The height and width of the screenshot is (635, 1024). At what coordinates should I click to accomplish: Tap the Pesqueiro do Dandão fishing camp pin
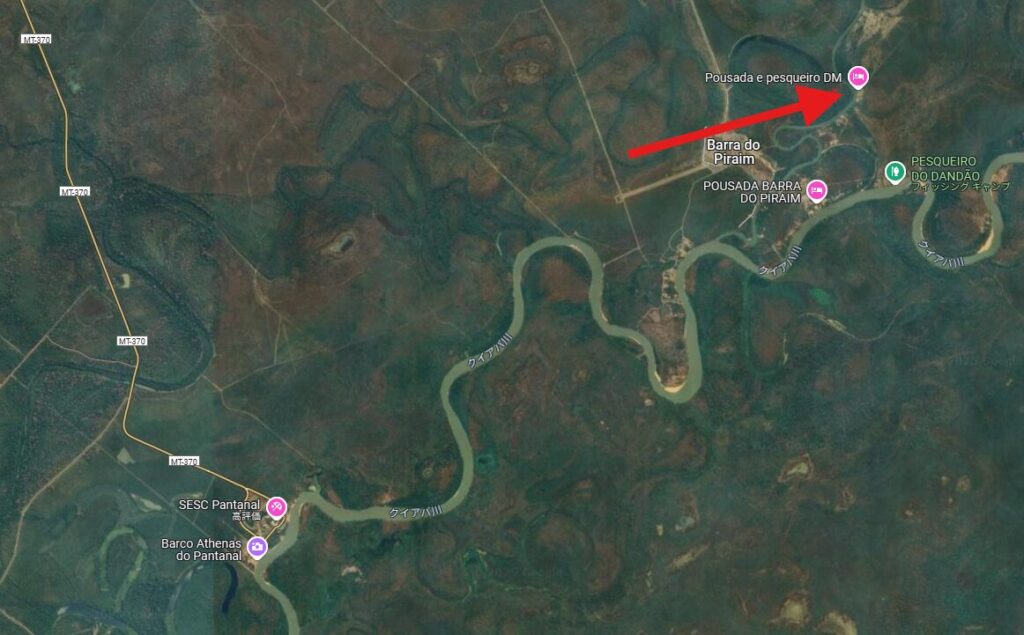[896, 171]
